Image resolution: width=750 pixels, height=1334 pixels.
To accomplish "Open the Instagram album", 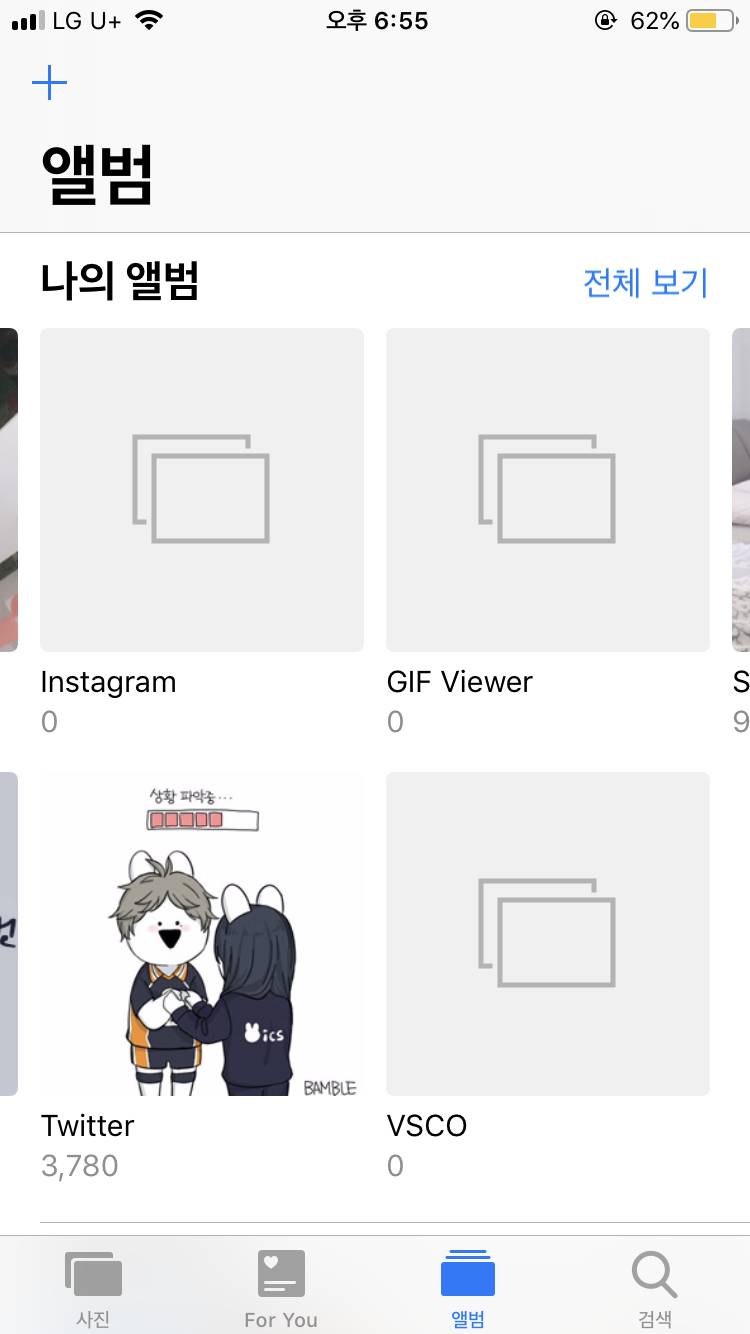I will click(x=202, y=490).
